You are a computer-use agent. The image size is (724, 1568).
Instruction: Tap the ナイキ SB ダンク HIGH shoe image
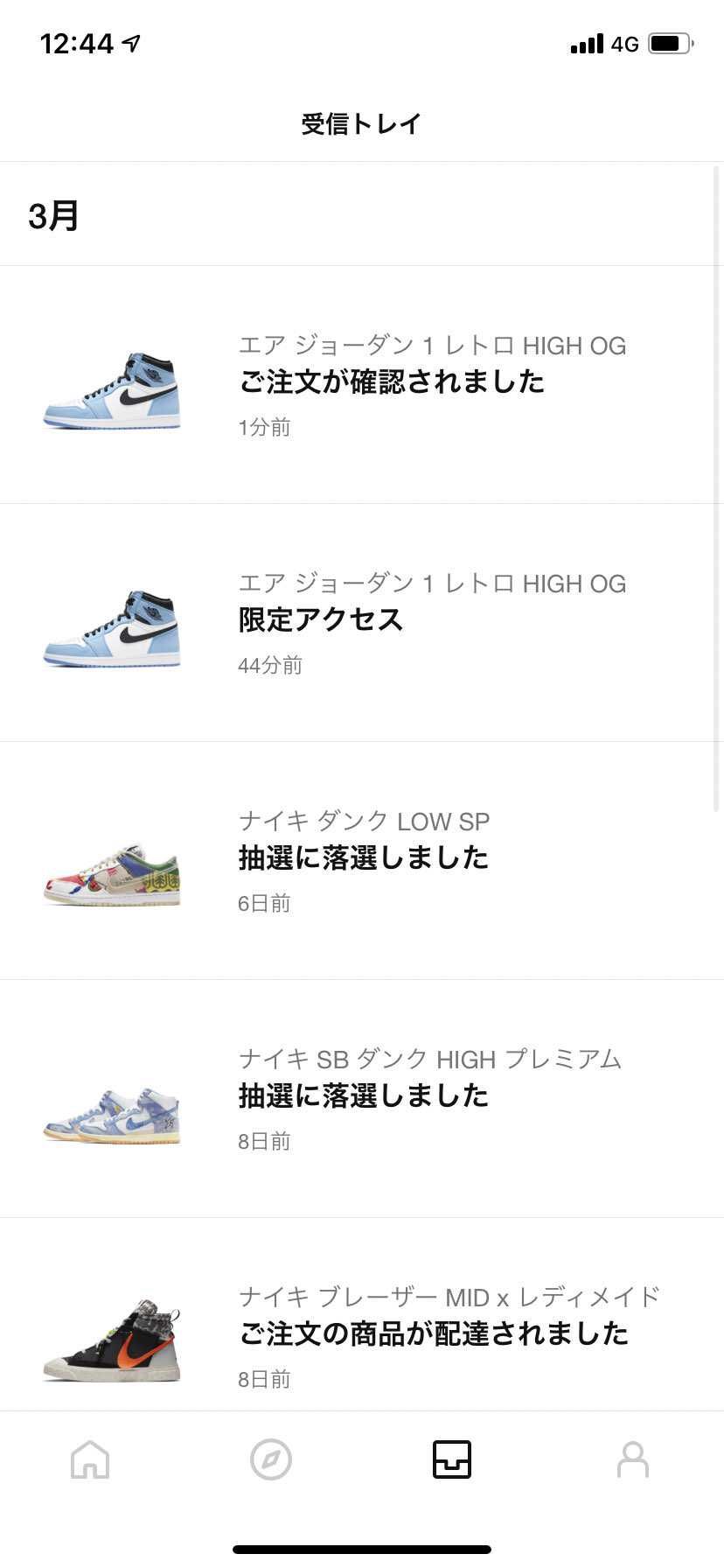coord(112,1113)
